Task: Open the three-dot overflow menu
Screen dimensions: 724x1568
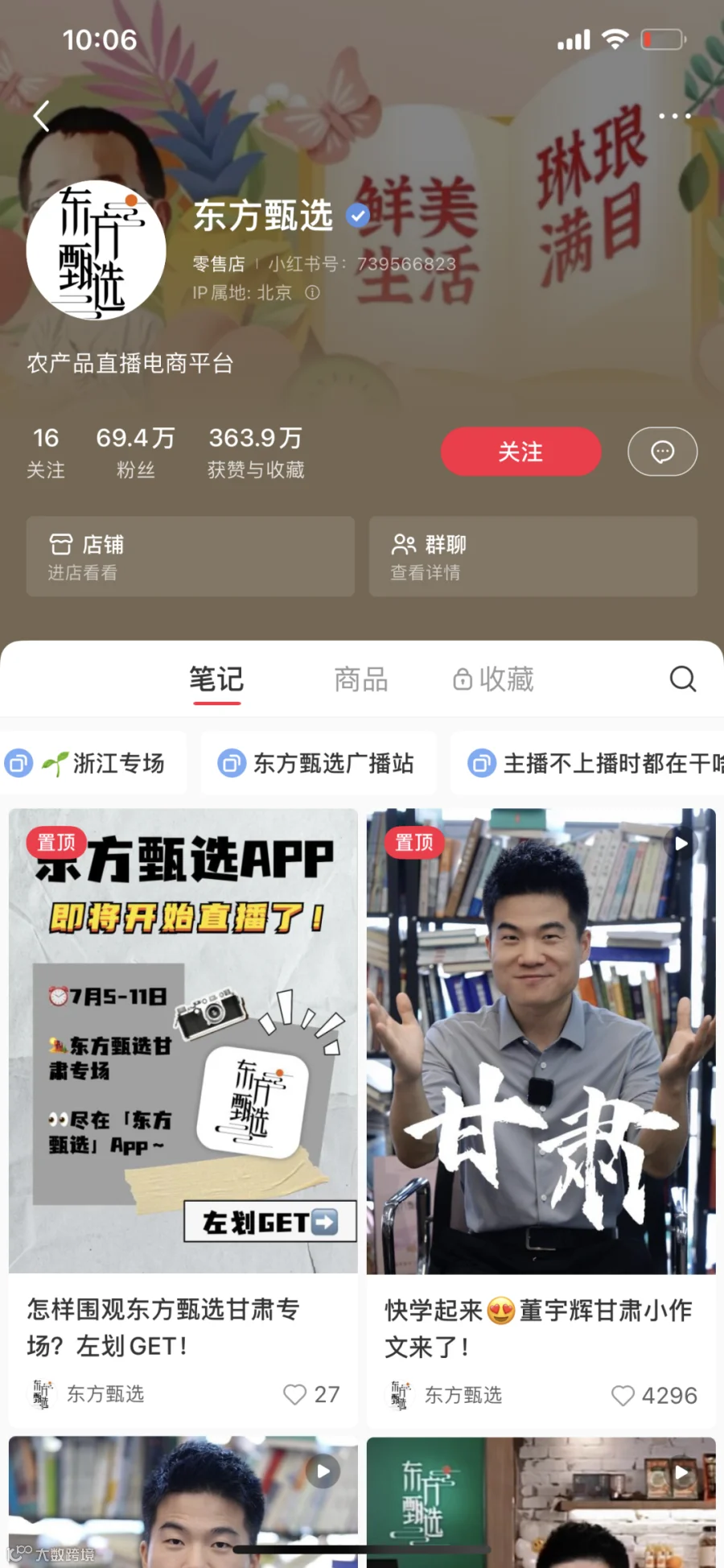Action: coord(674,116)
